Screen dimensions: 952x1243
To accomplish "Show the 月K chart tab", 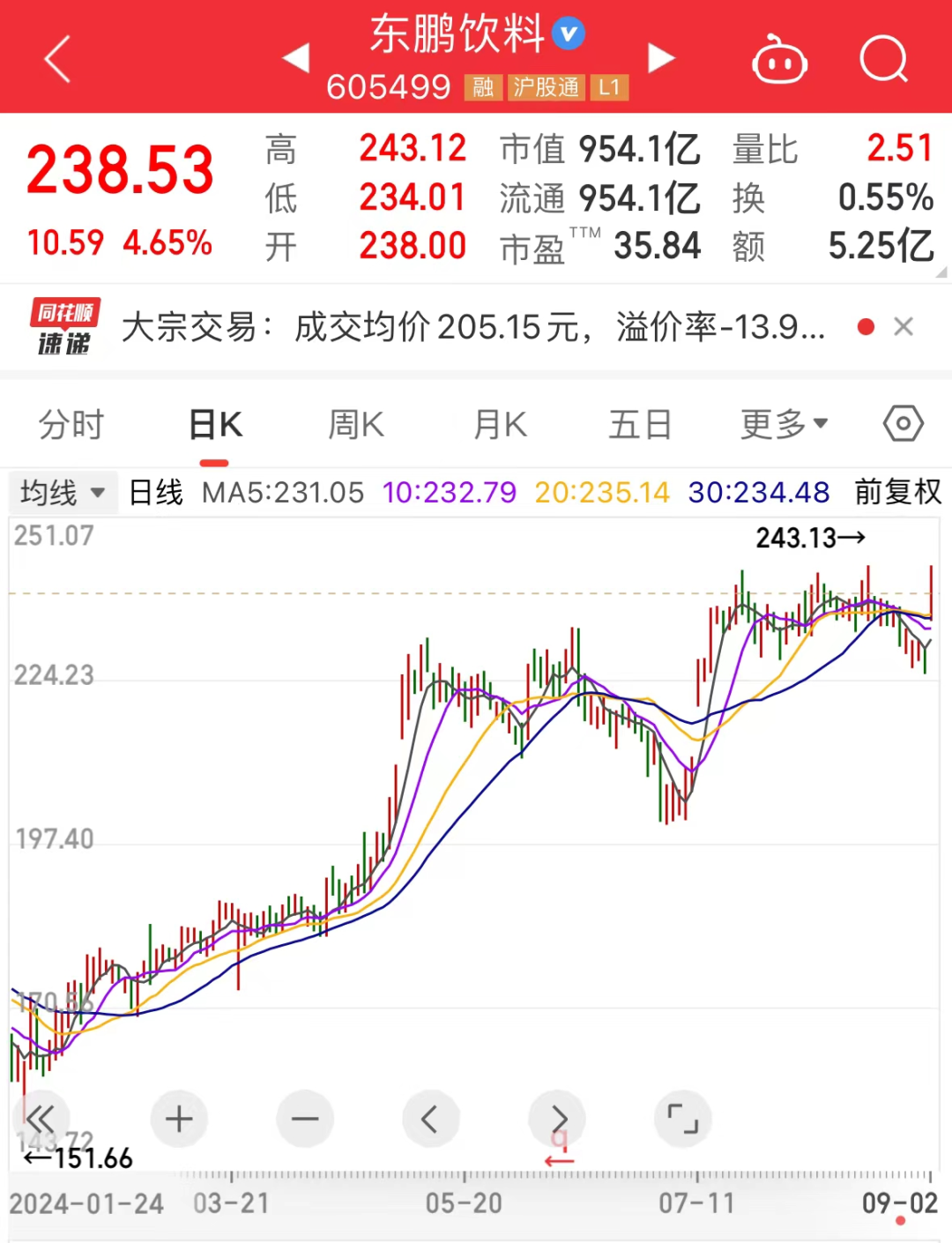I will 500,425.
